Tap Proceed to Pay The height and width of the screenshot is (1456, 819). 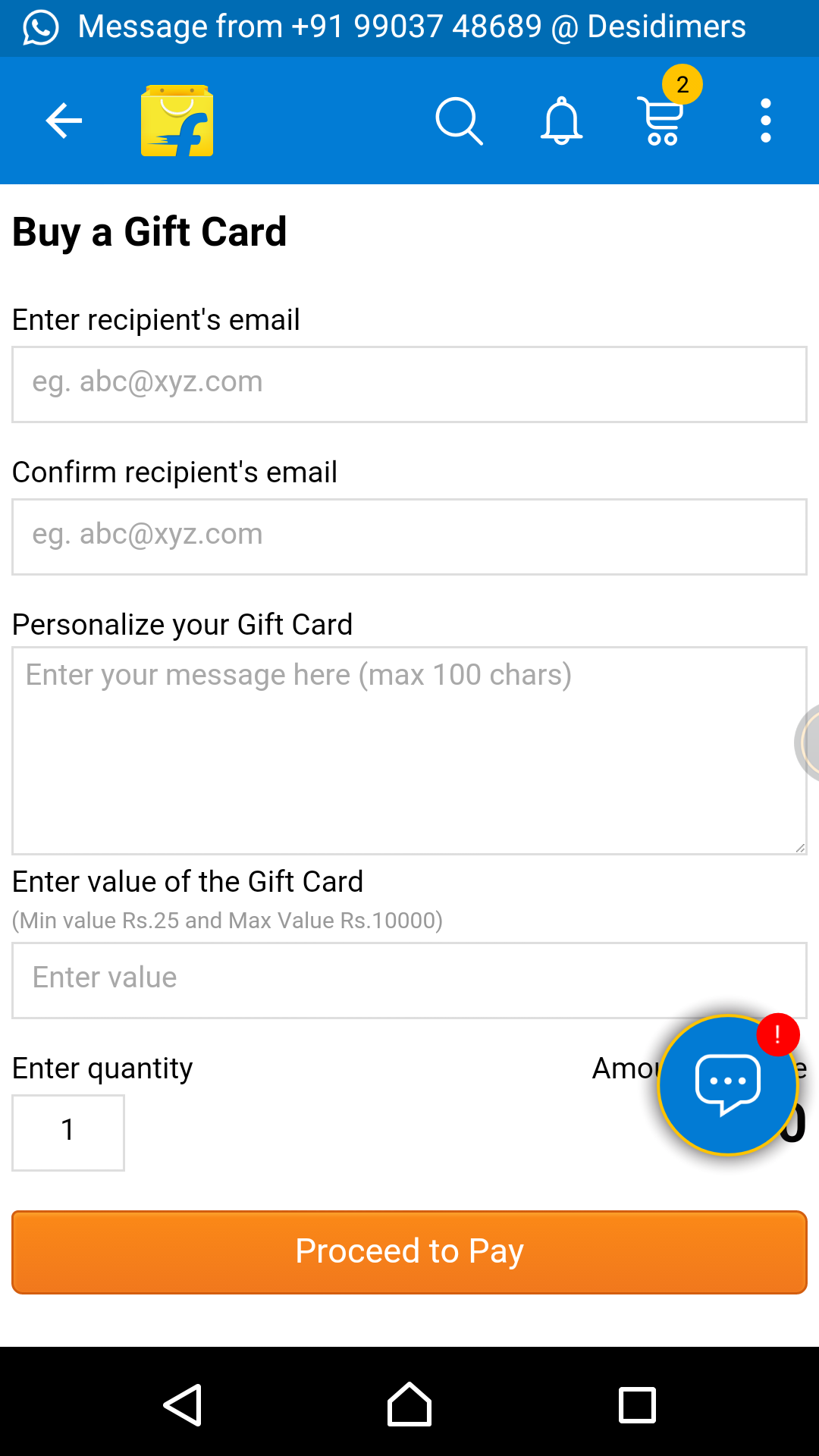(409, 1252)
